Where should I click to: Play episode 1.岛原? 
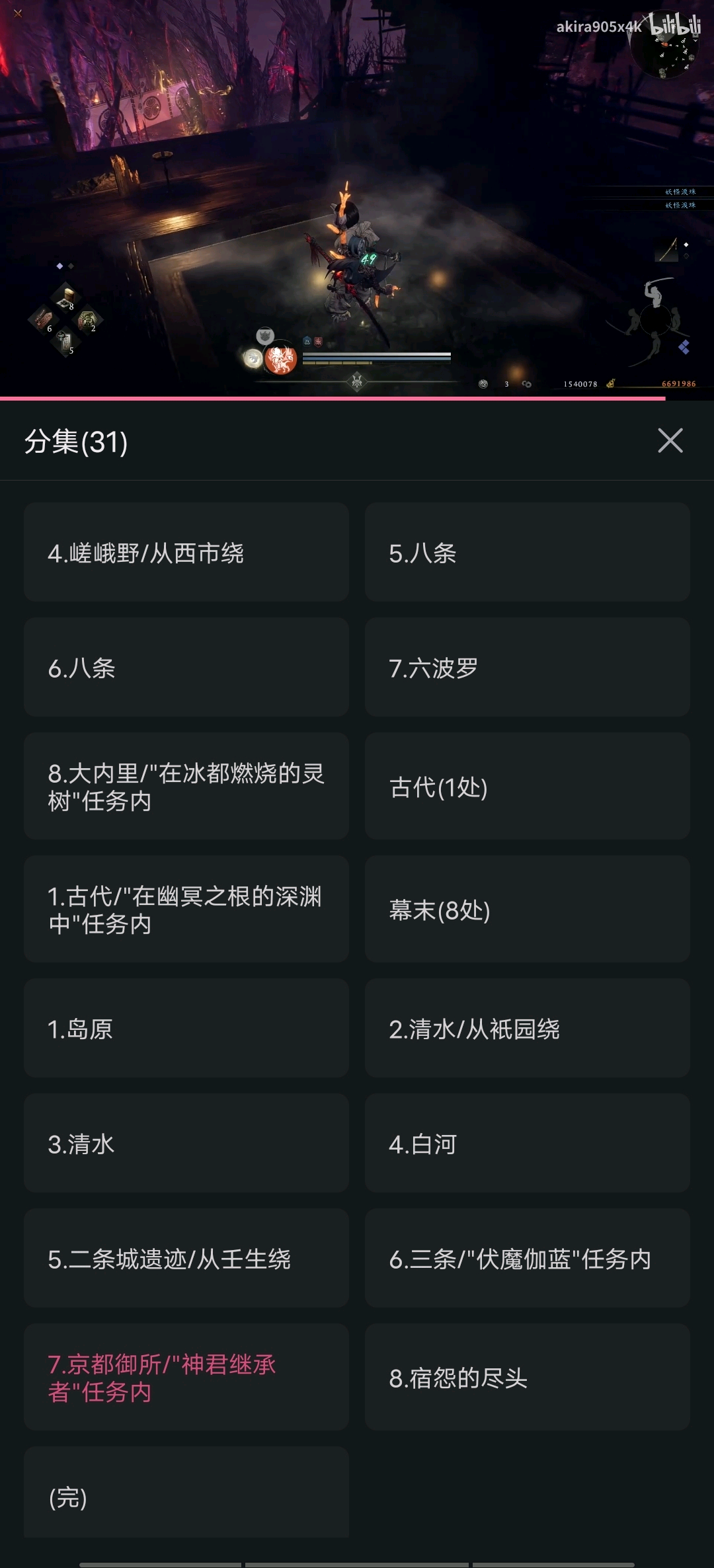click(186, 1029)
